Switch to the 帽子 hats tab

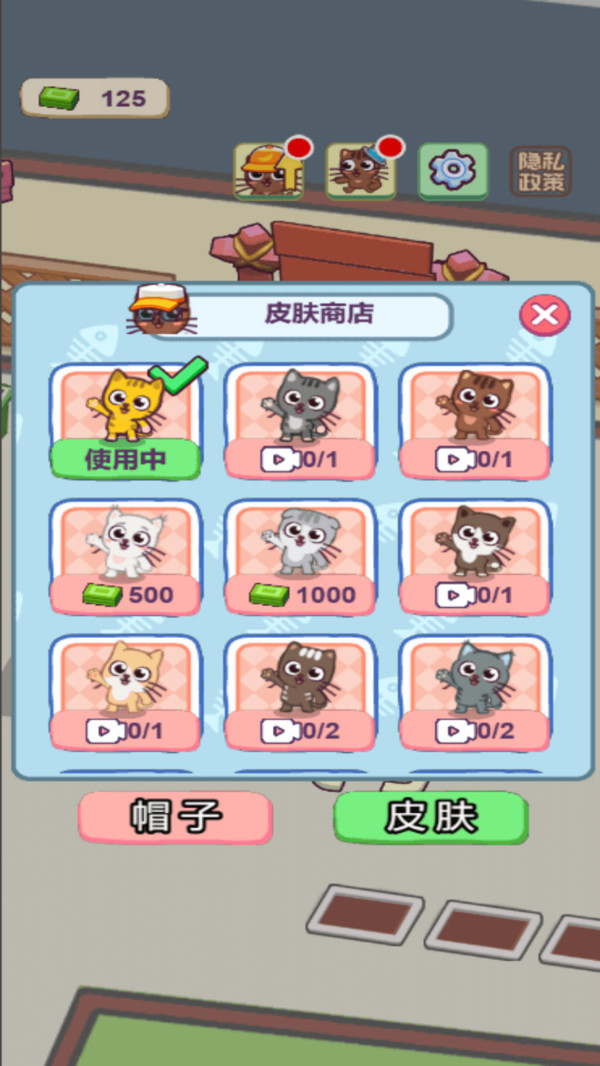pyautogui.click(x=175, y=816)
